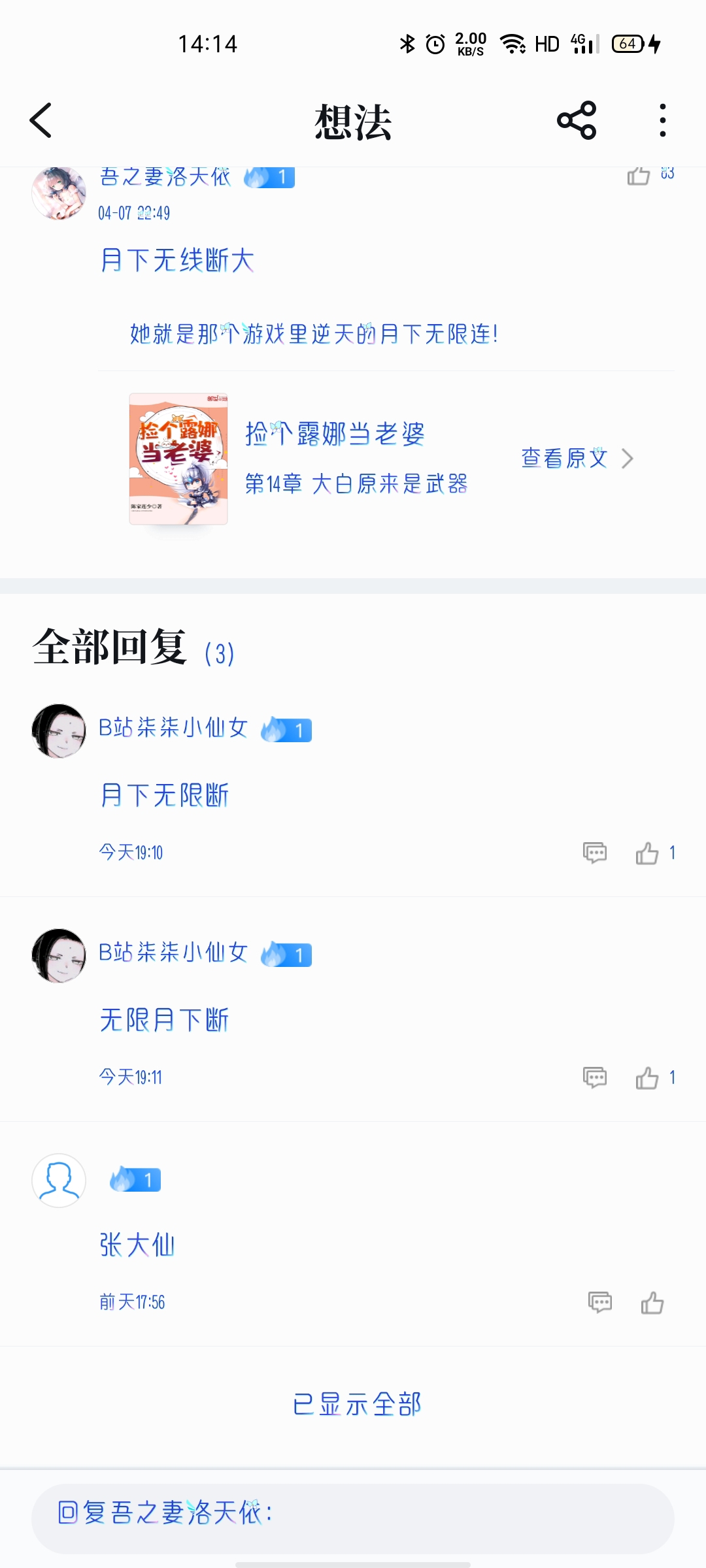Go back using the top-left arrow
This screenshot has width=706, height=1568.
click(x=41, y=121)
